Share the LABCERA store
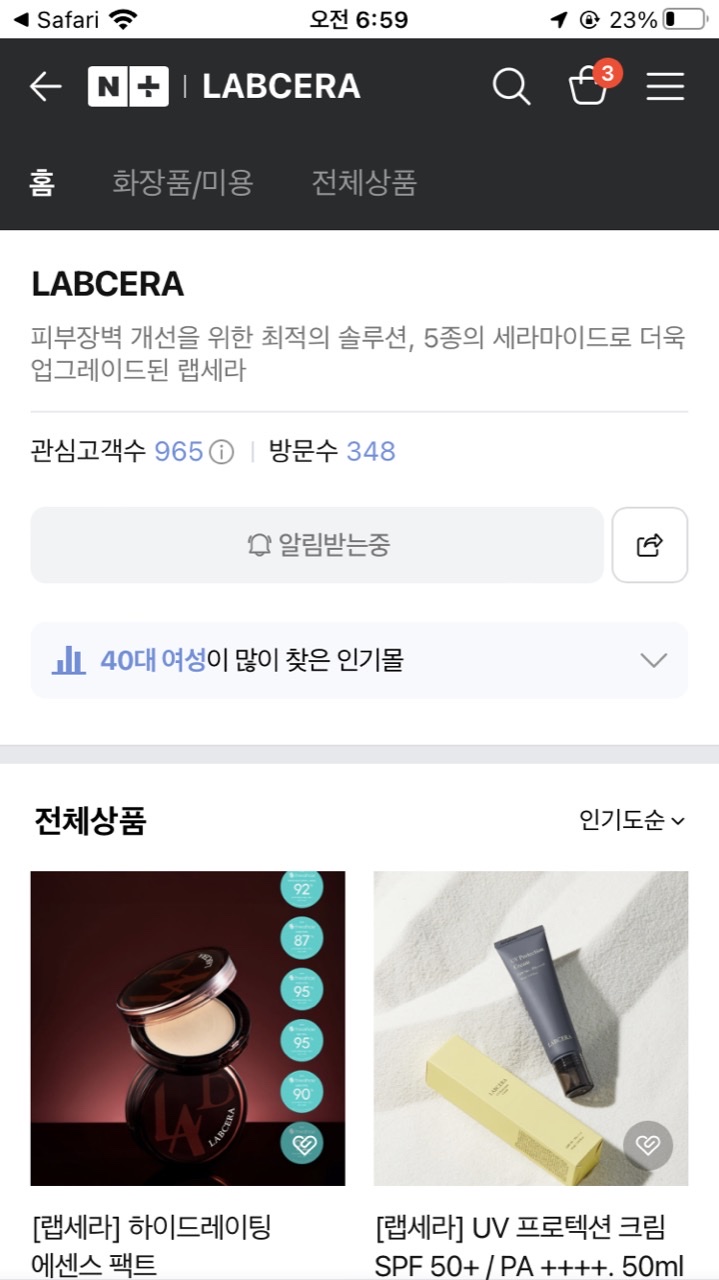Viewport: 719px width, 1280px height. click(x=650, y=545)
